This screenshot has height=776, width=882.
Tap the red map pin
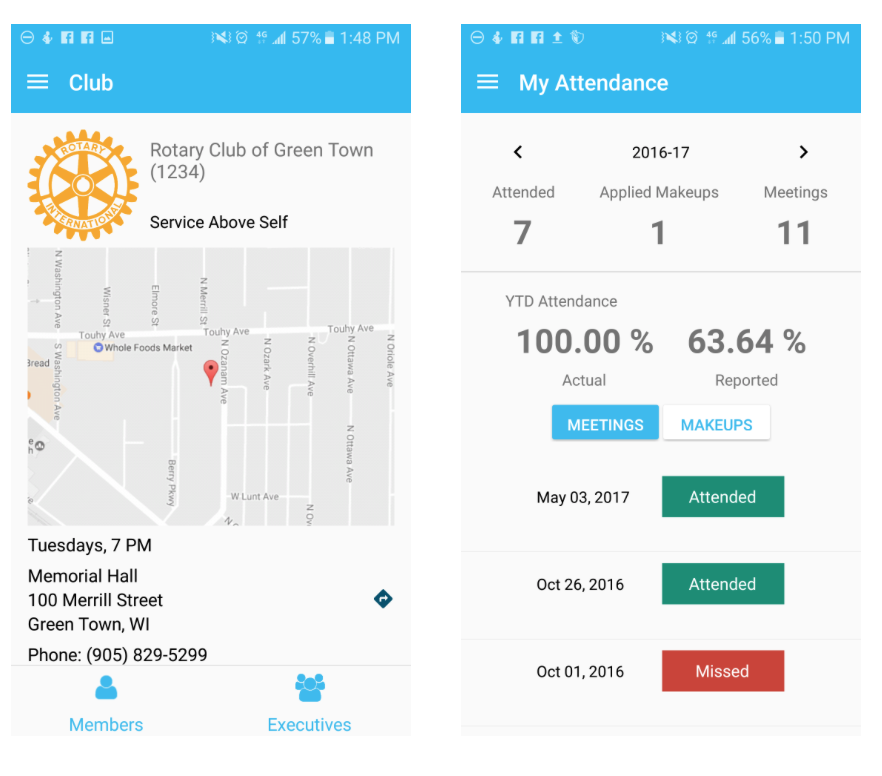[x=210, y=372]
